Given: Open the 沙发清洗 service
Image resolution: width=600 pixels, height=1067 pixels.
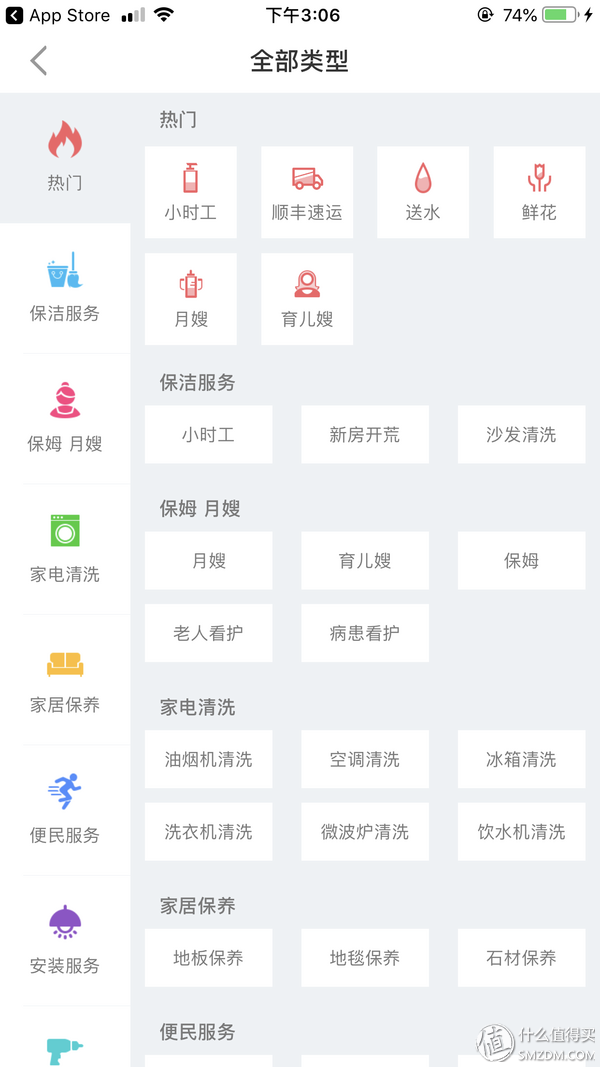Looking at the screenshot, I should 521,435.
